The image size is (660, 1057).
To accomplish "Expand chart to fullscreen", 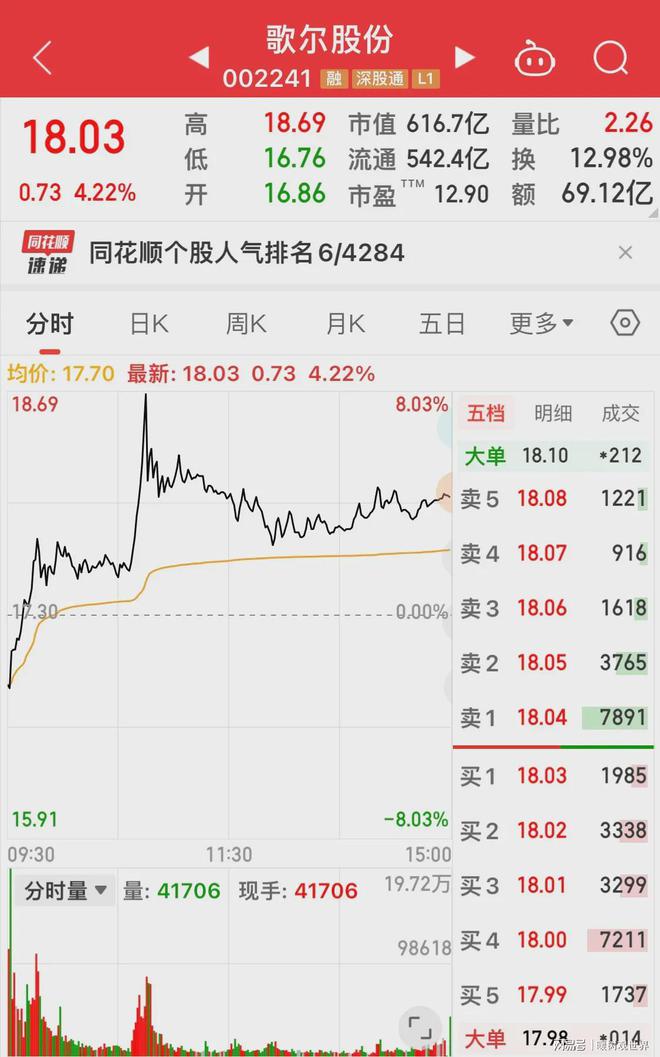I will (421, 1028).
